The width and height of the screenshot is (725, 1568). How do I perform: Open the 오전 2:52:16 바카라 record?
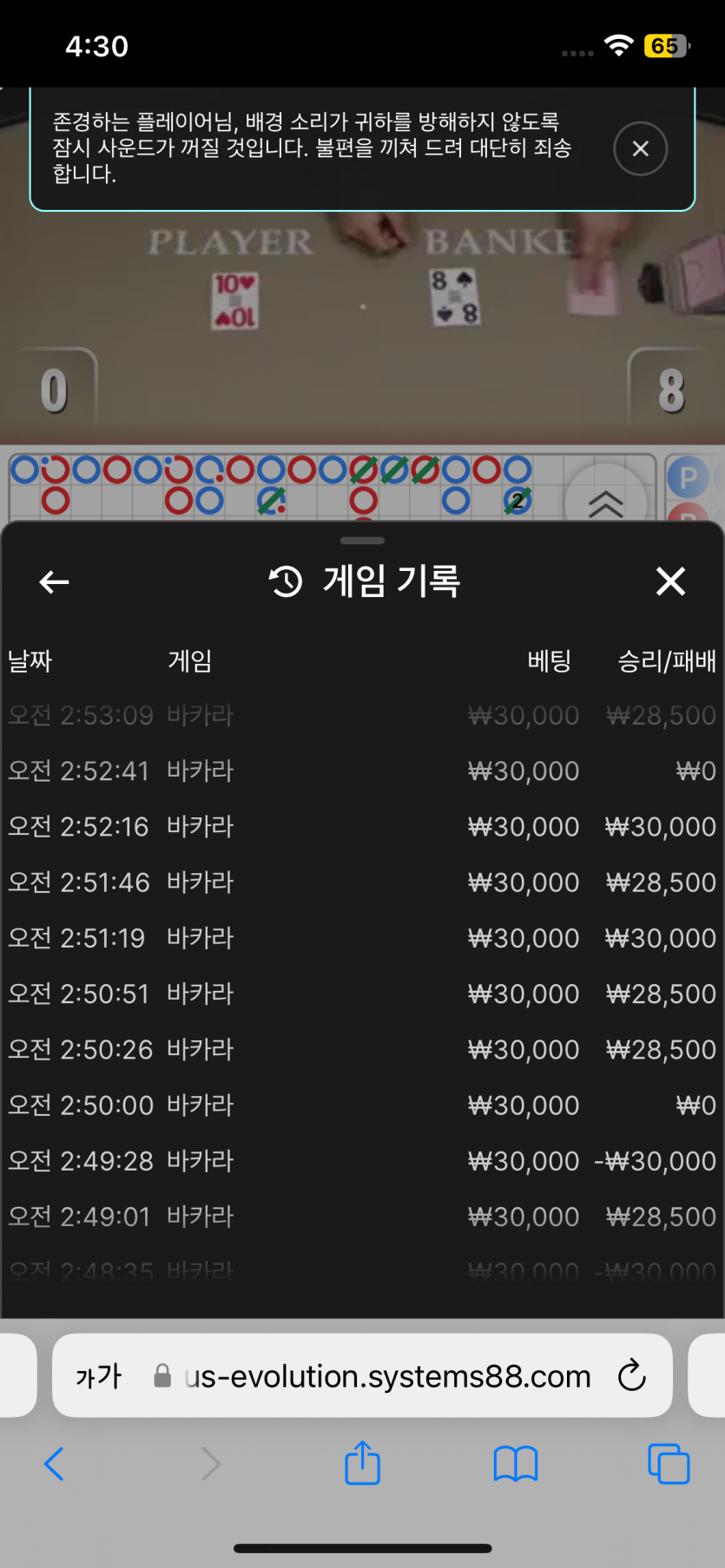pyautogui.click(x=362, y=826)
